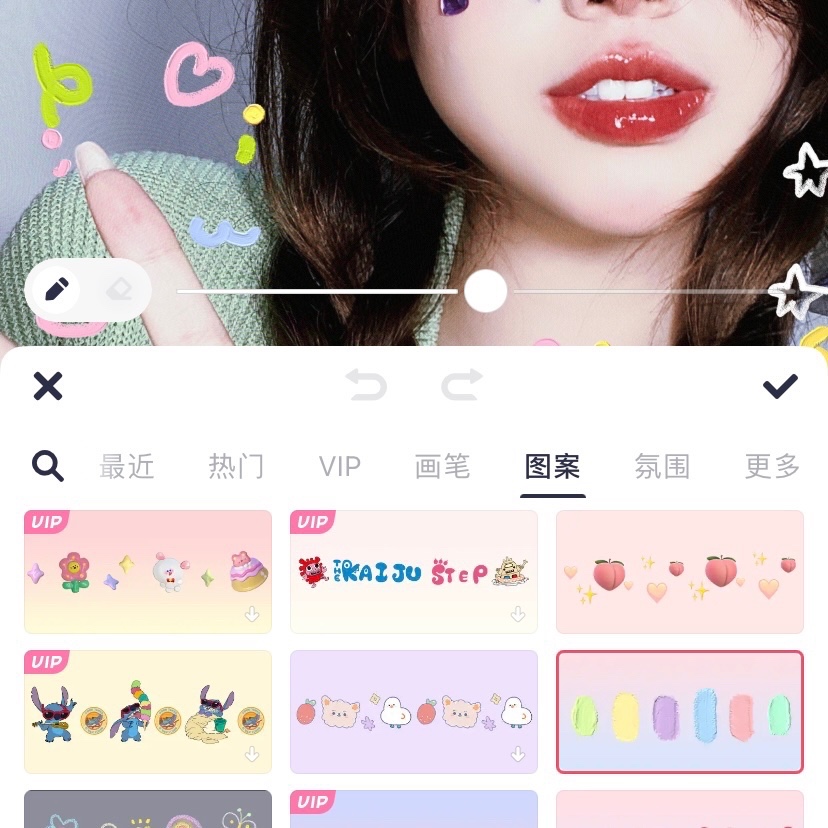Choose the VIP flower and cake pattern brush
This screenshot has width=828, height=828.
pos(148,572)
